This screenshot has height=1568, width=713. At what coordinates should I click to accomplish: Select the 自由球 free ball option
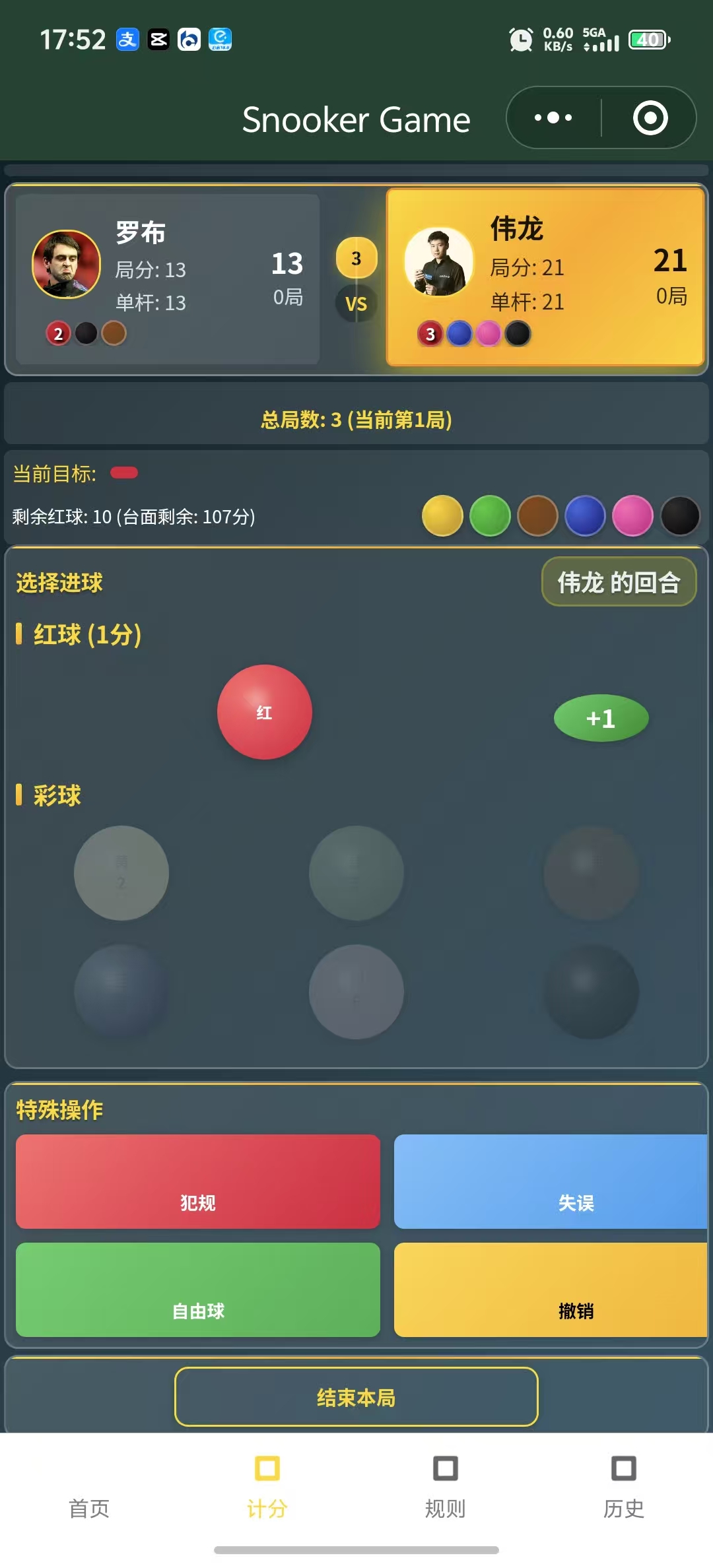(x=198, y=1290)
